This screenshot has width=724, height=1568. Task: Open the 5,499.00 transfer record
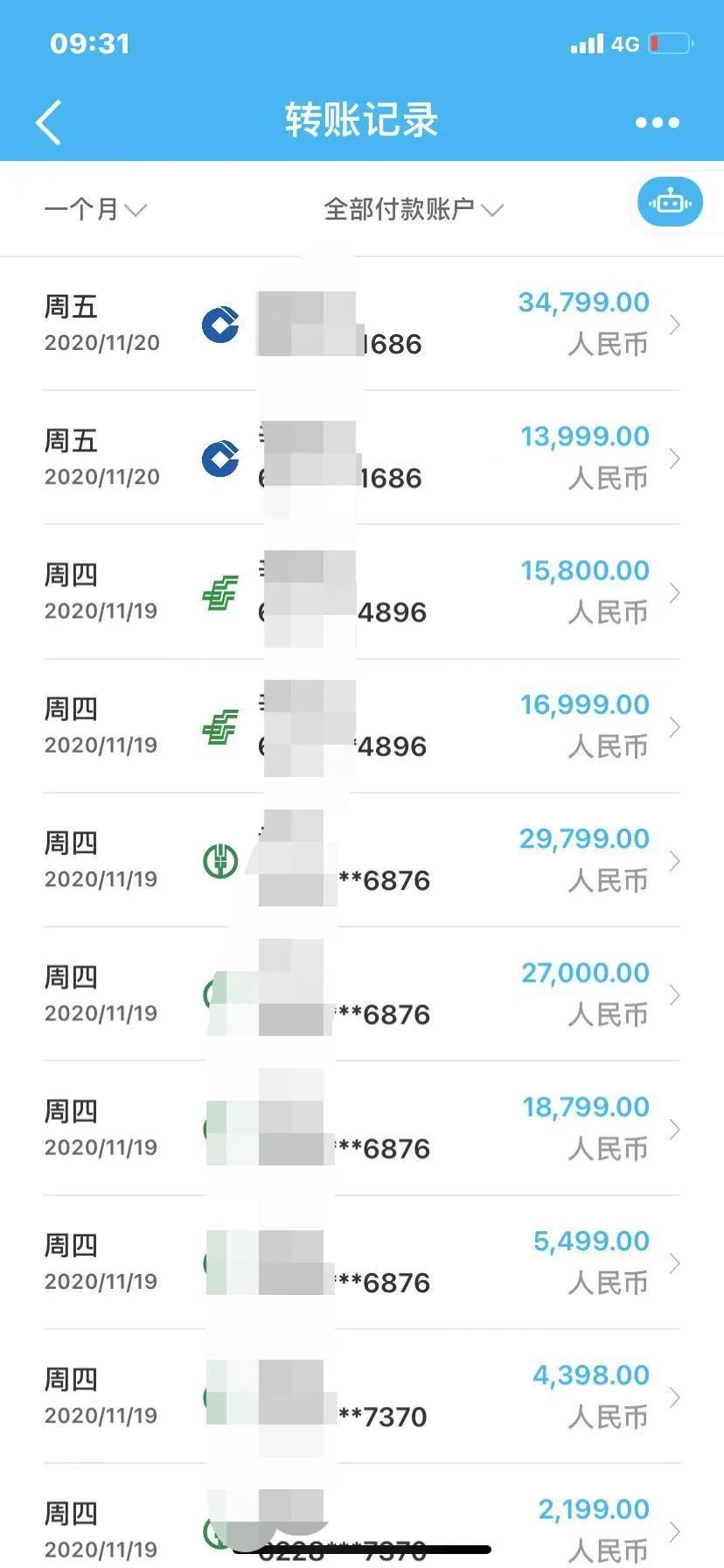pos(362,1261)
